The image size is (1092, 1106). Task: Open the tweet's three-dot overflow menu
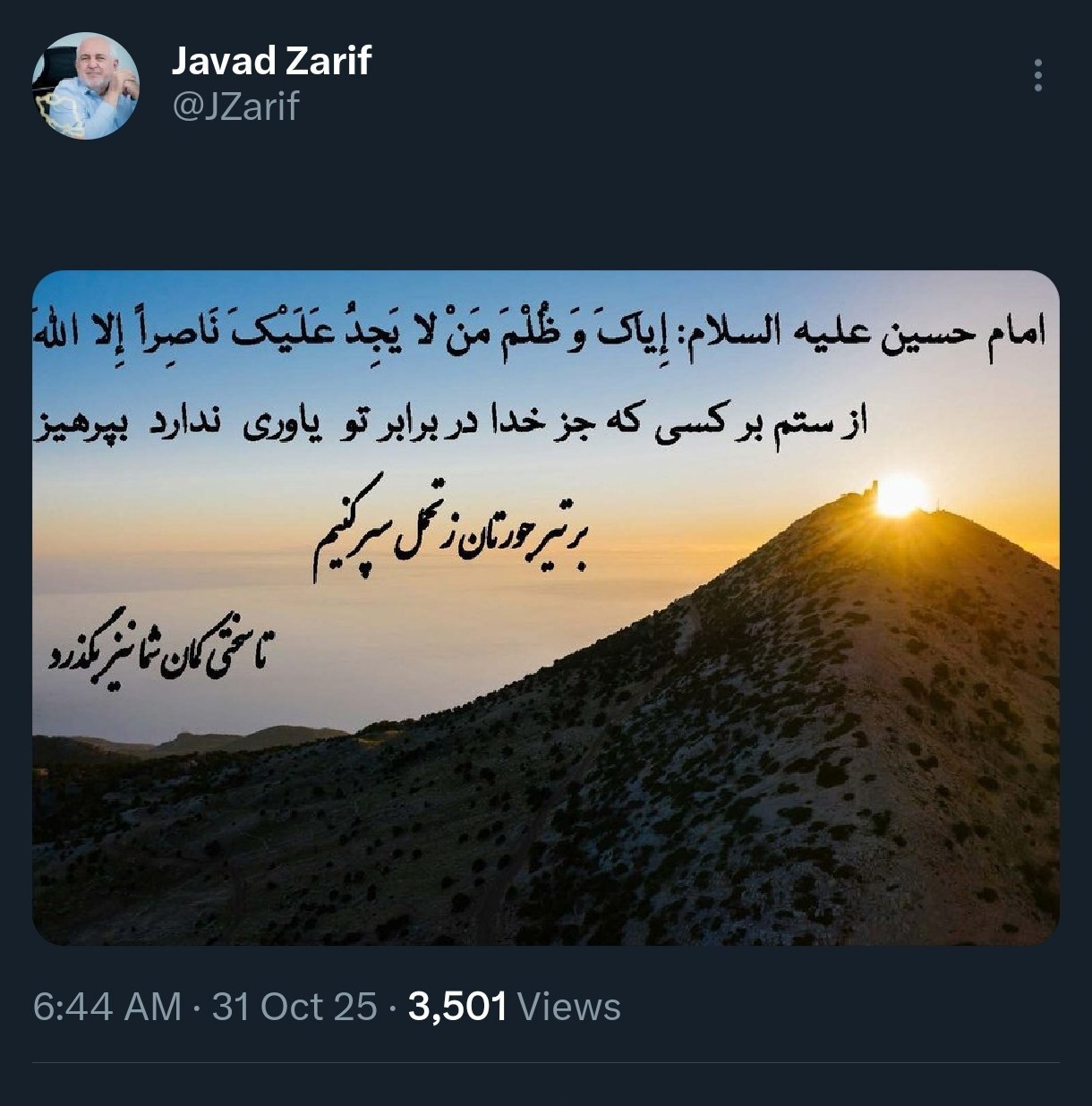point(1037,76)
